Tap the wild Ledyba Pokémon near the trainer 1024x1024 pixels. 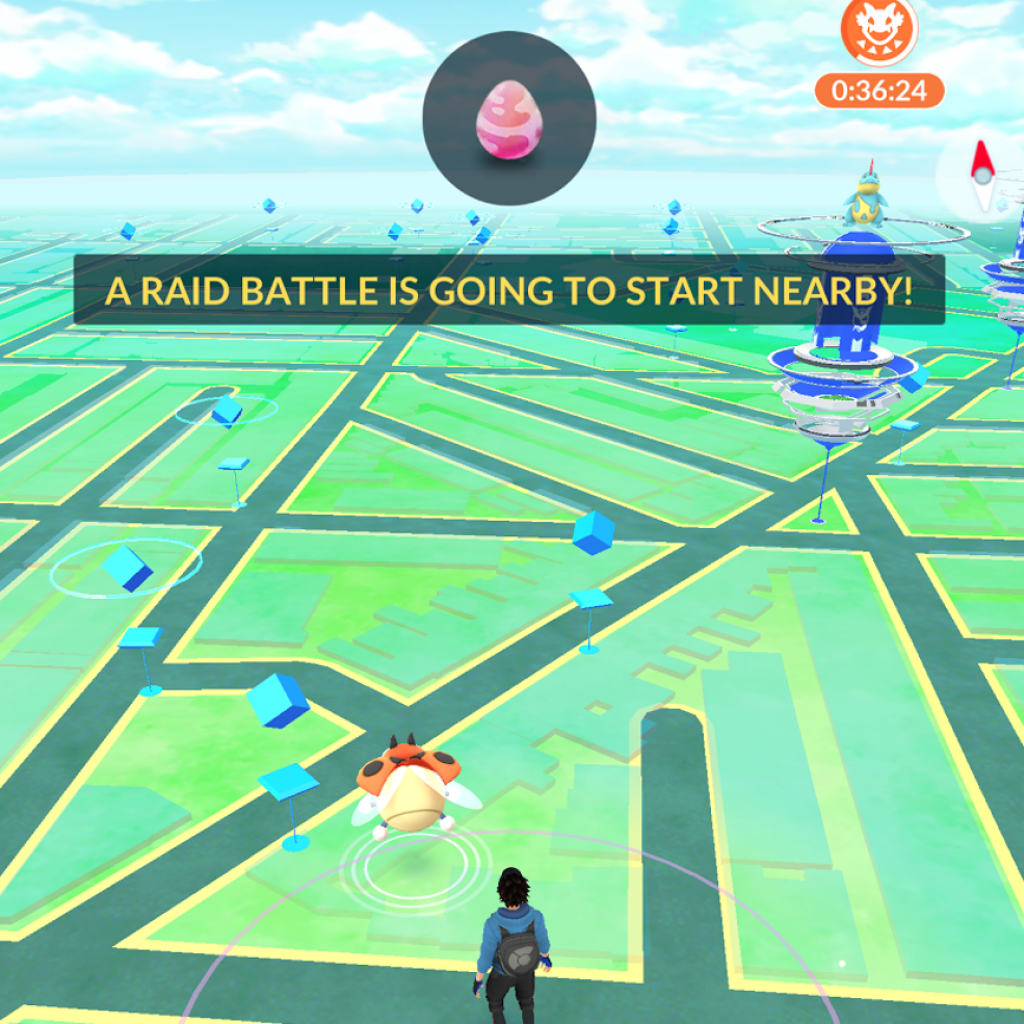coord(410,787)
